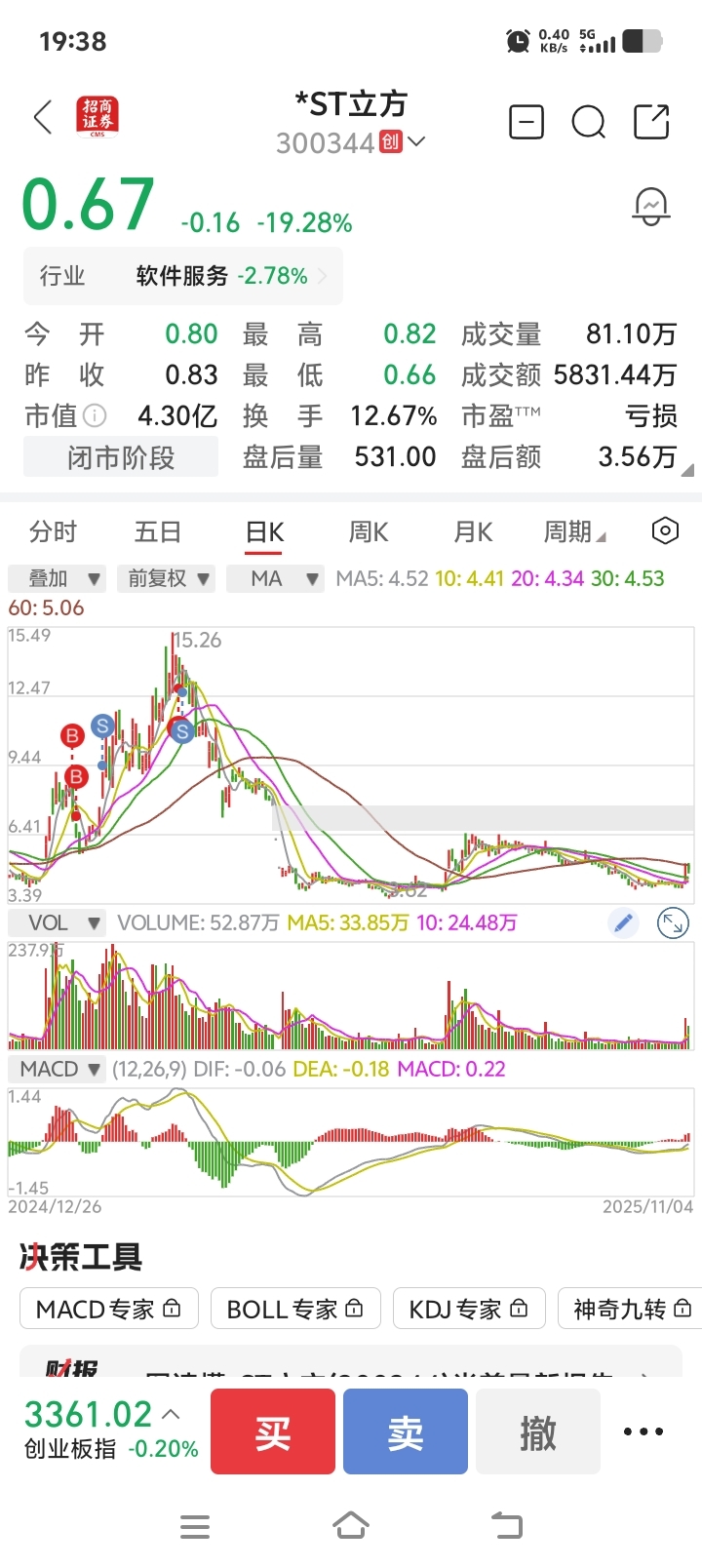The image size is (702, 1568).
Task: Open the 前复权 price adjustment dropdown
Action: pyautogui.click(x=166, y=578)
